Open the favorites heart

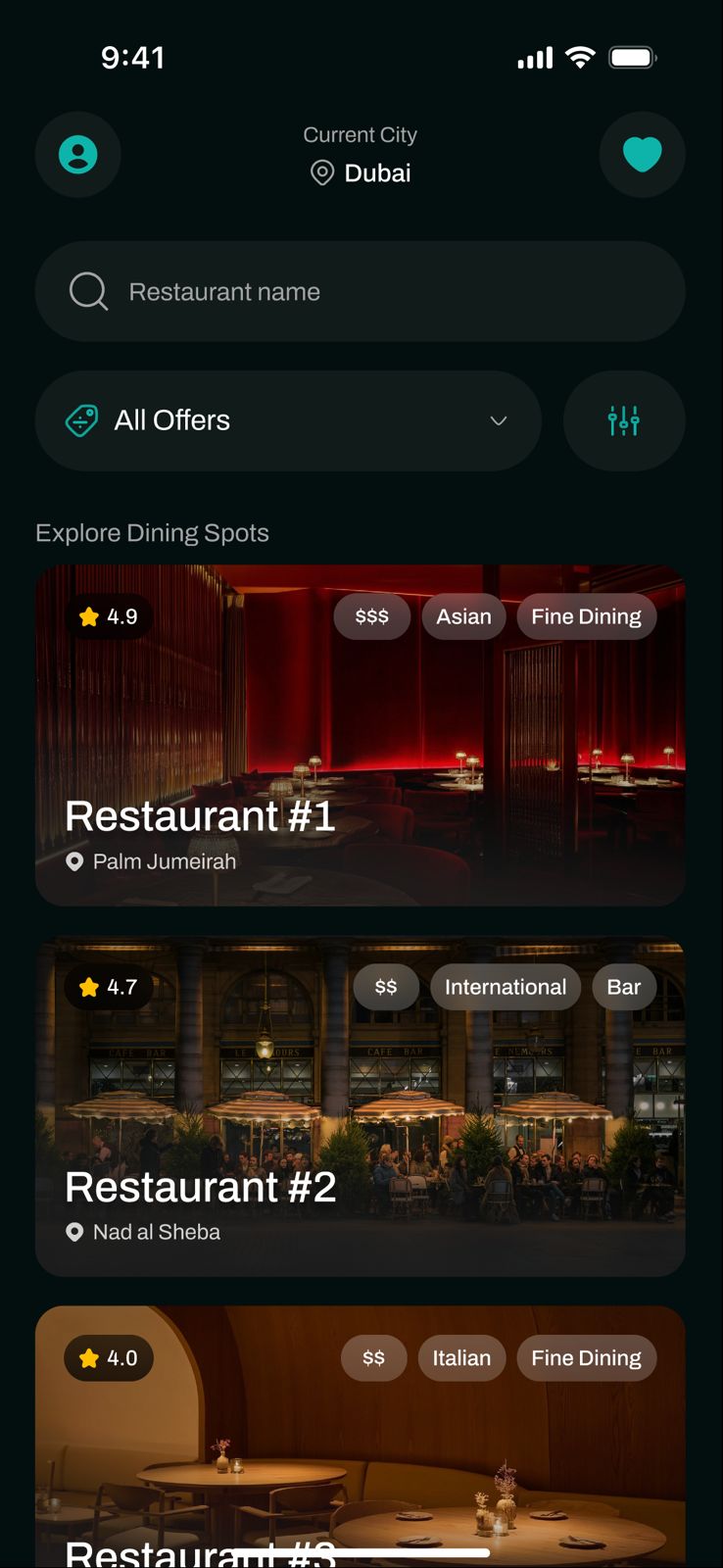tap(642, 155)
